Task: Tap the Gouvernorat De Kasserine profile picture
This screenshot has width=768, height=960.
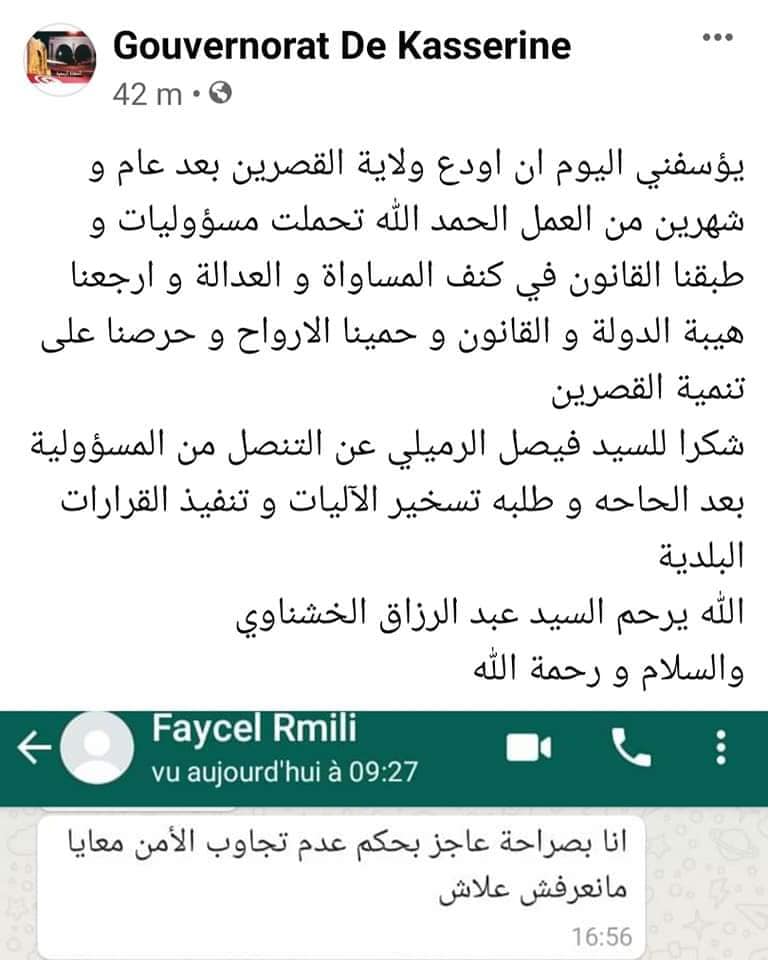Action: pyautogui.click(x=61, y=58)
